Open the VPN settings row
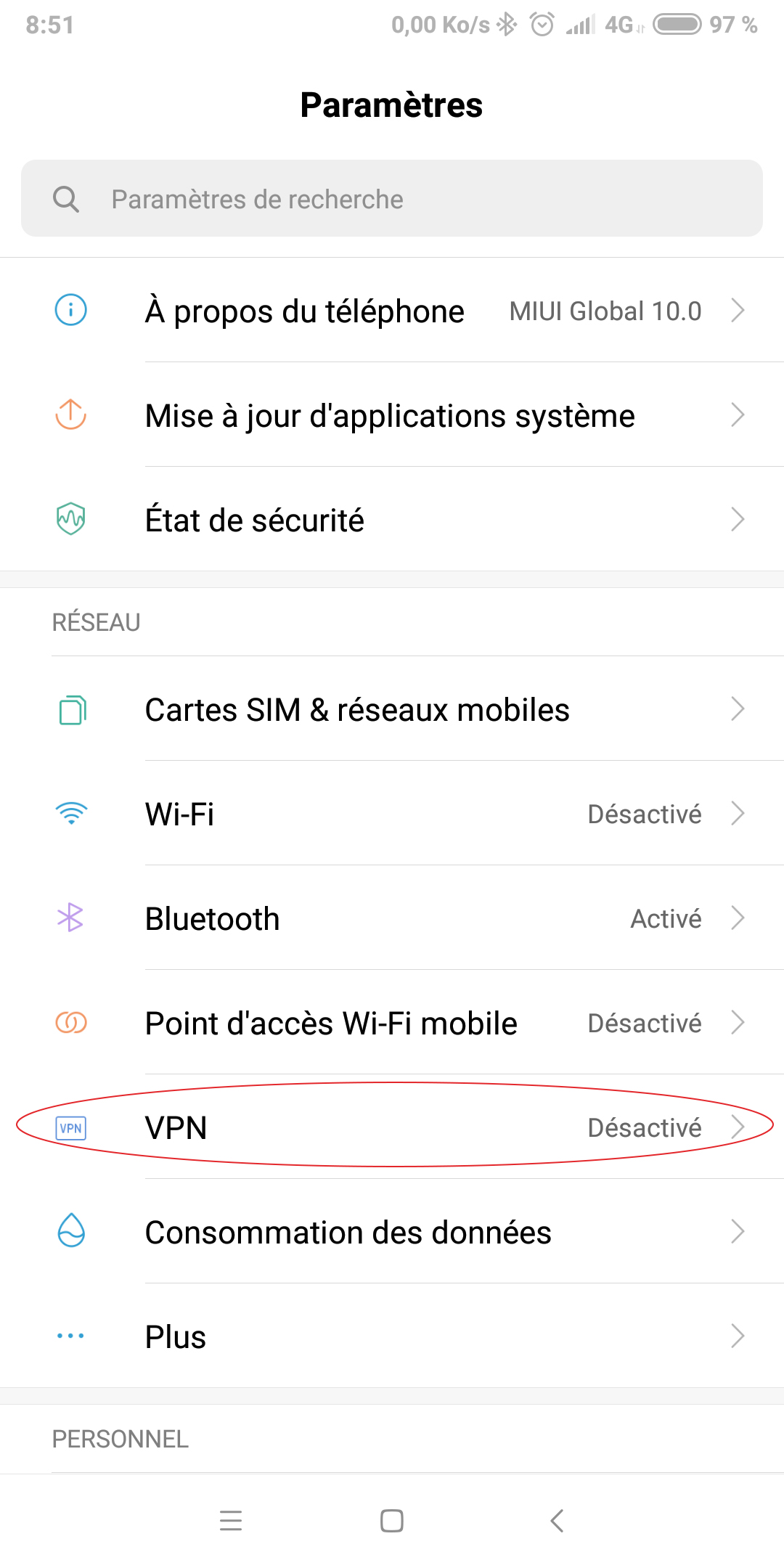784x1568 pixels. 392,1127
